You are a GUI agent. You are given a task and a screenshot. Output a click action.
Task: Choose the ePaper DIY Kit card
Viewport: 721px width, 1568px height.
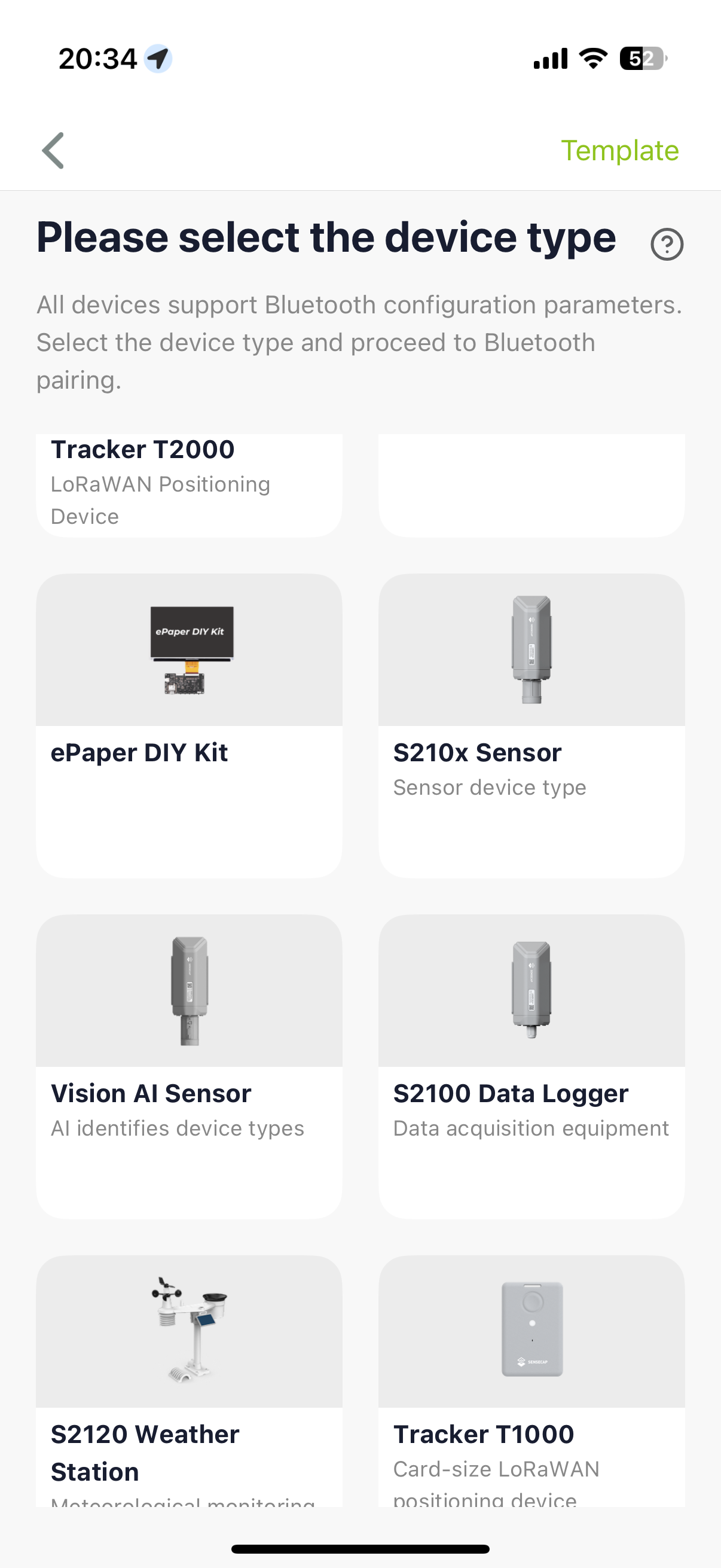188,724
